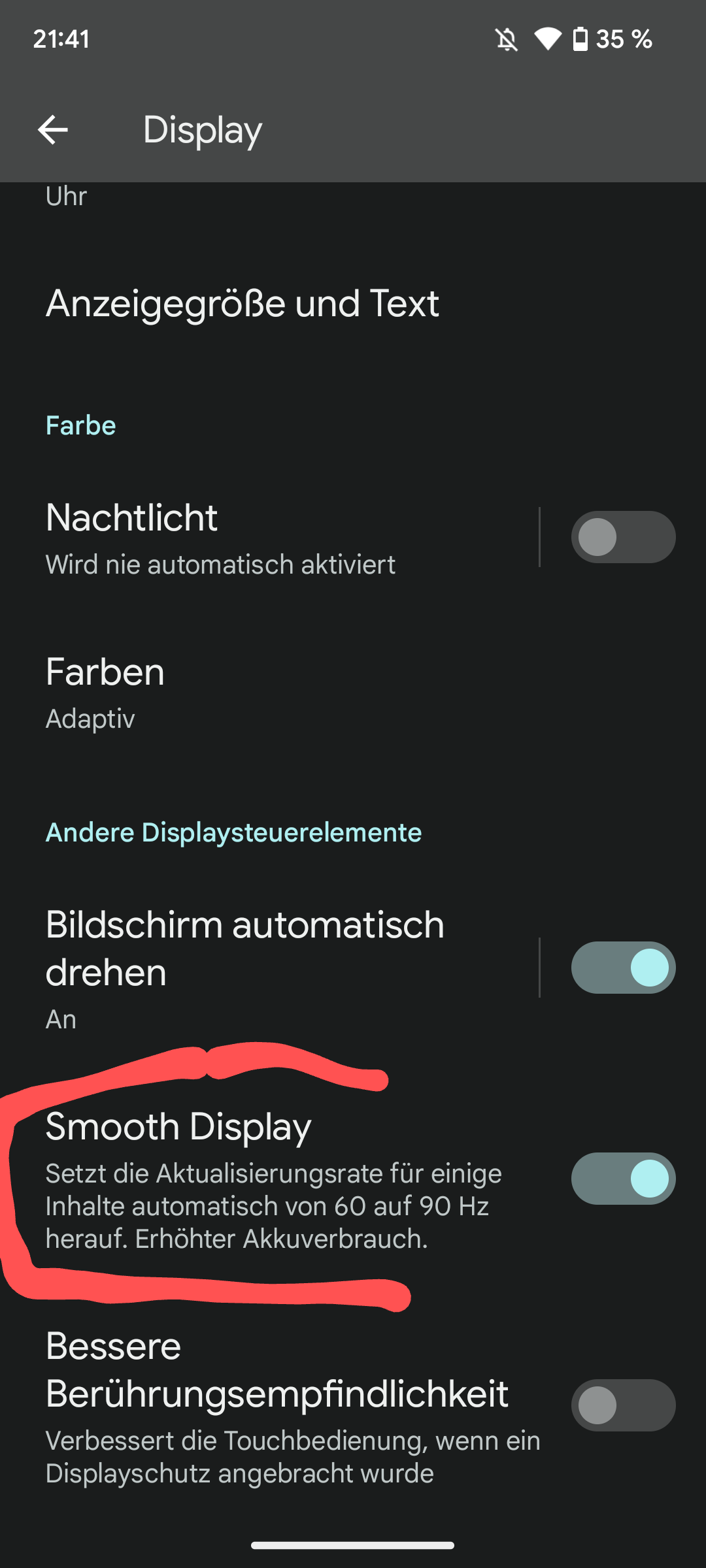The image size is (706, 1568).
Task: Turn on the Nachtlicht switch
Action: [x=622, y=537]
